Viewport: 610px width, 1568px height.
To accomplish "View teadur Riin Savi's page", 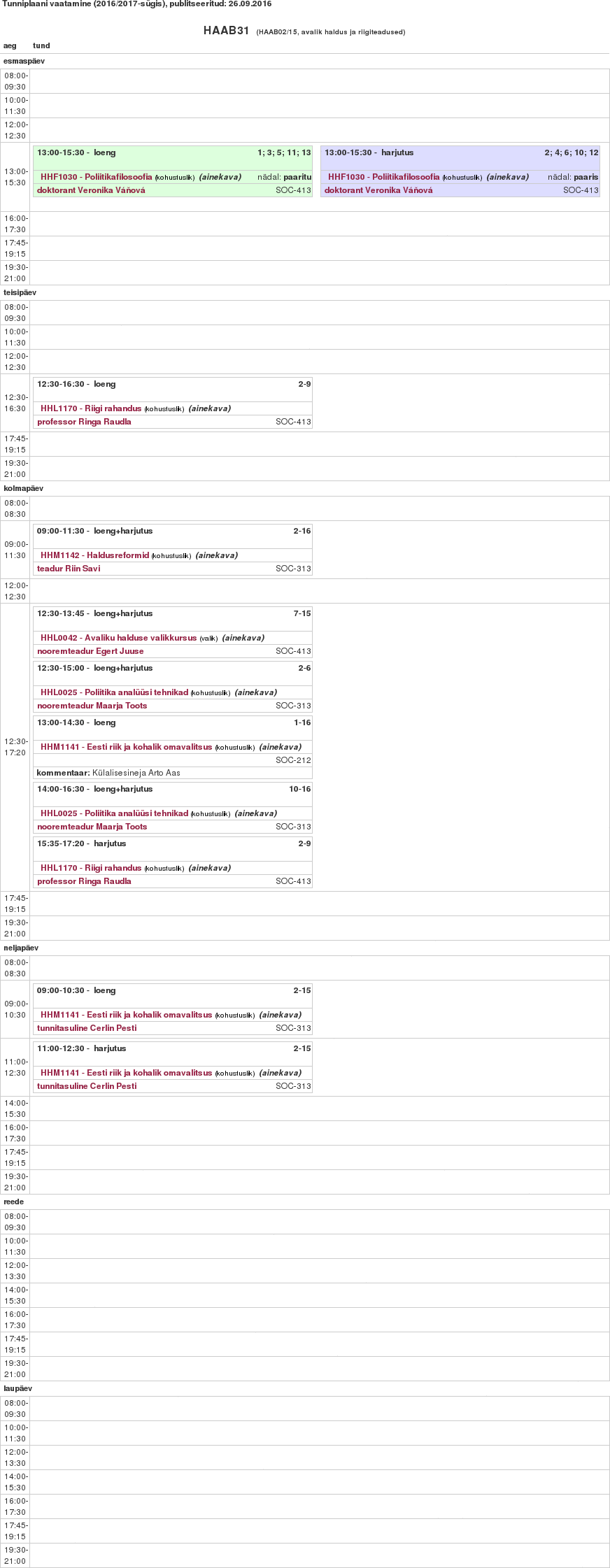I will click(x=69, y=569).
